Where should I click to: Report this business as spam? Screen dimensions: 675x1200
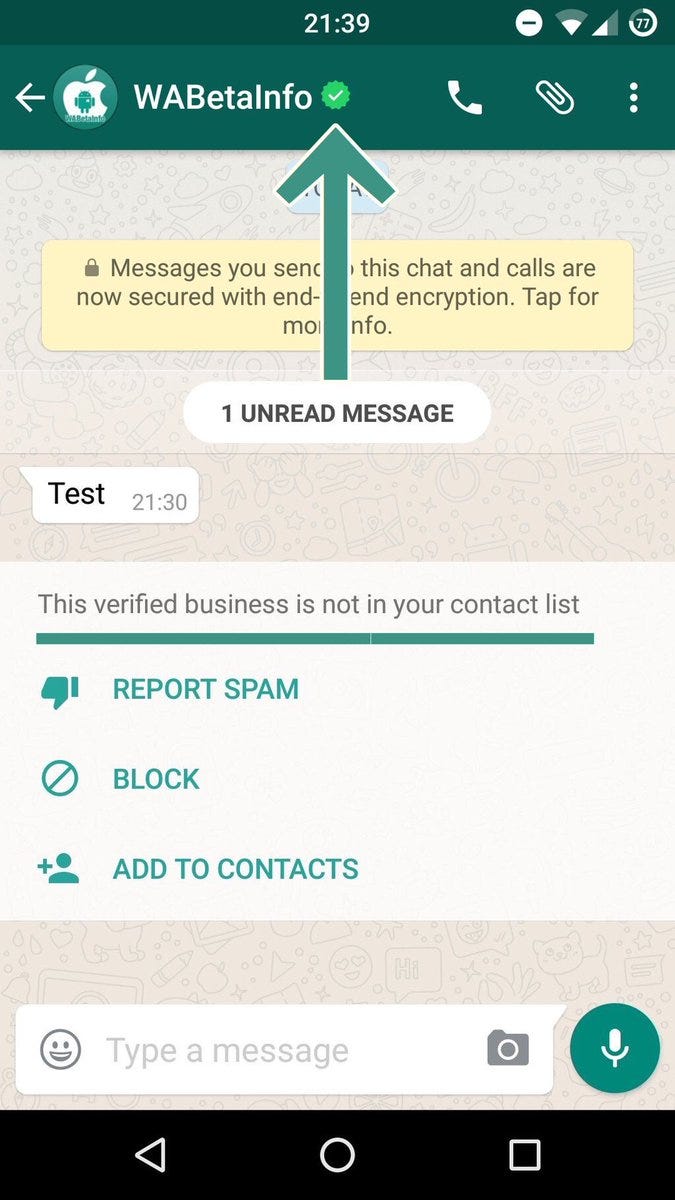(x=205, y=690)
